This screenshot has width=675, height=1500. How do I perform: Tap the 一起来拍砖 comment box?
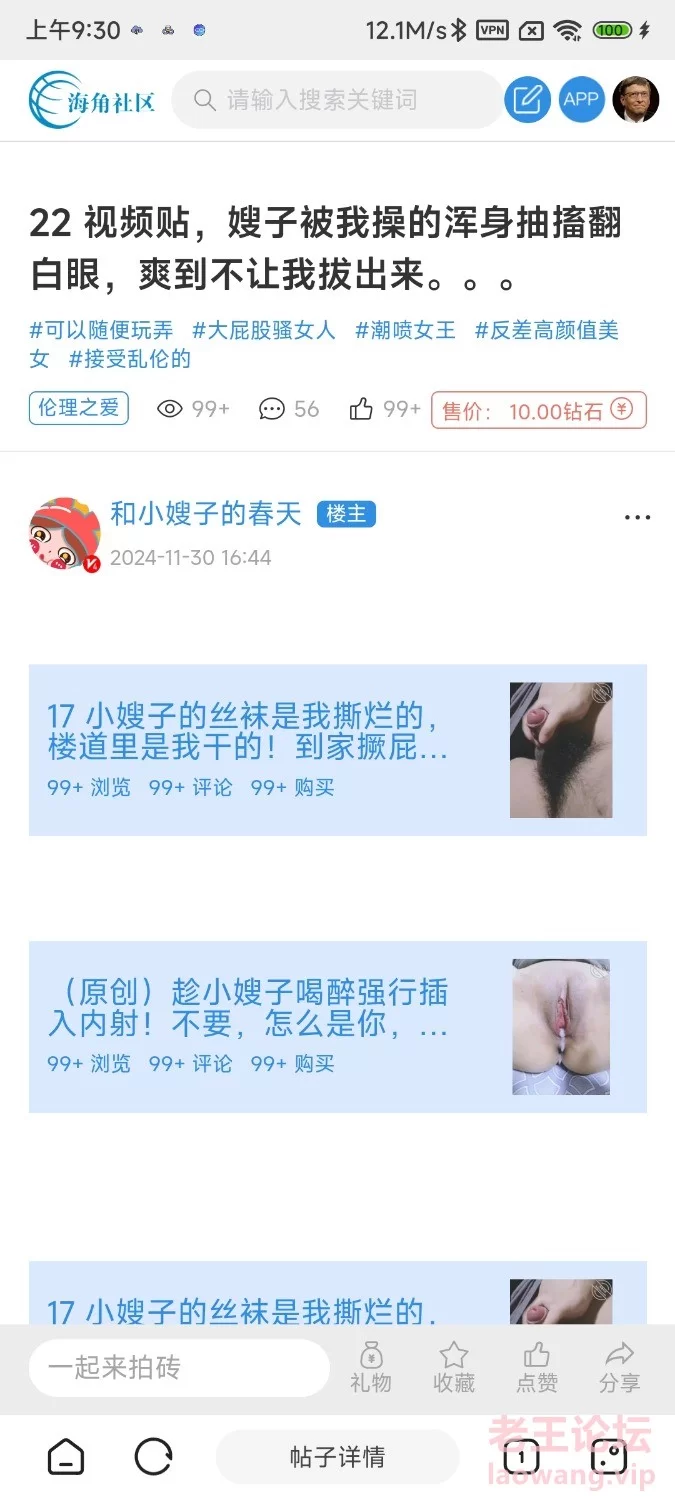pos(178,1368)
